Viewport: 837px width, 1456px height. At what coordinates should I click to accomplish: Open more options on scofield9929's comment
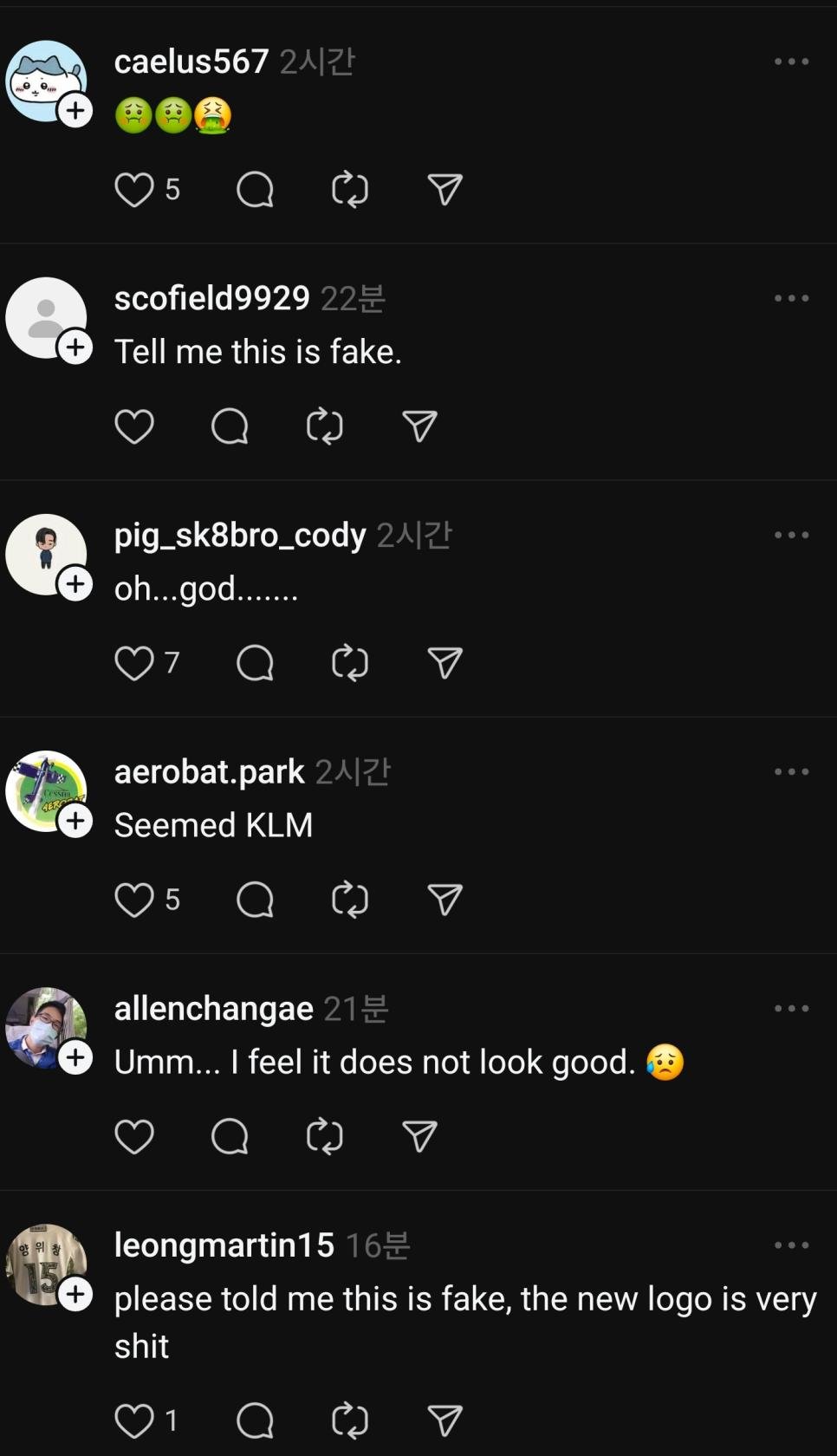(791, 298)
